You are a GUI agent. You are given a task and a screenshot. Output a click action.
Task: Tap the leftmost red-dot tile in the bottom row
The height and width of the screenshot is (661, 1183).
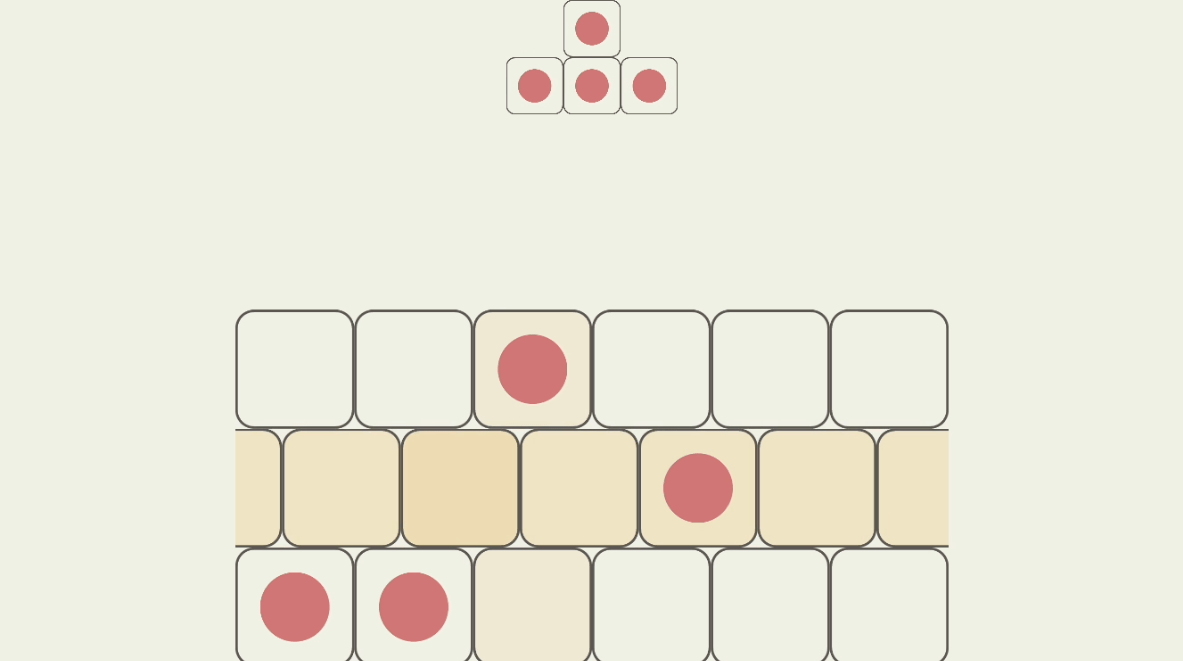pos(295,606)
